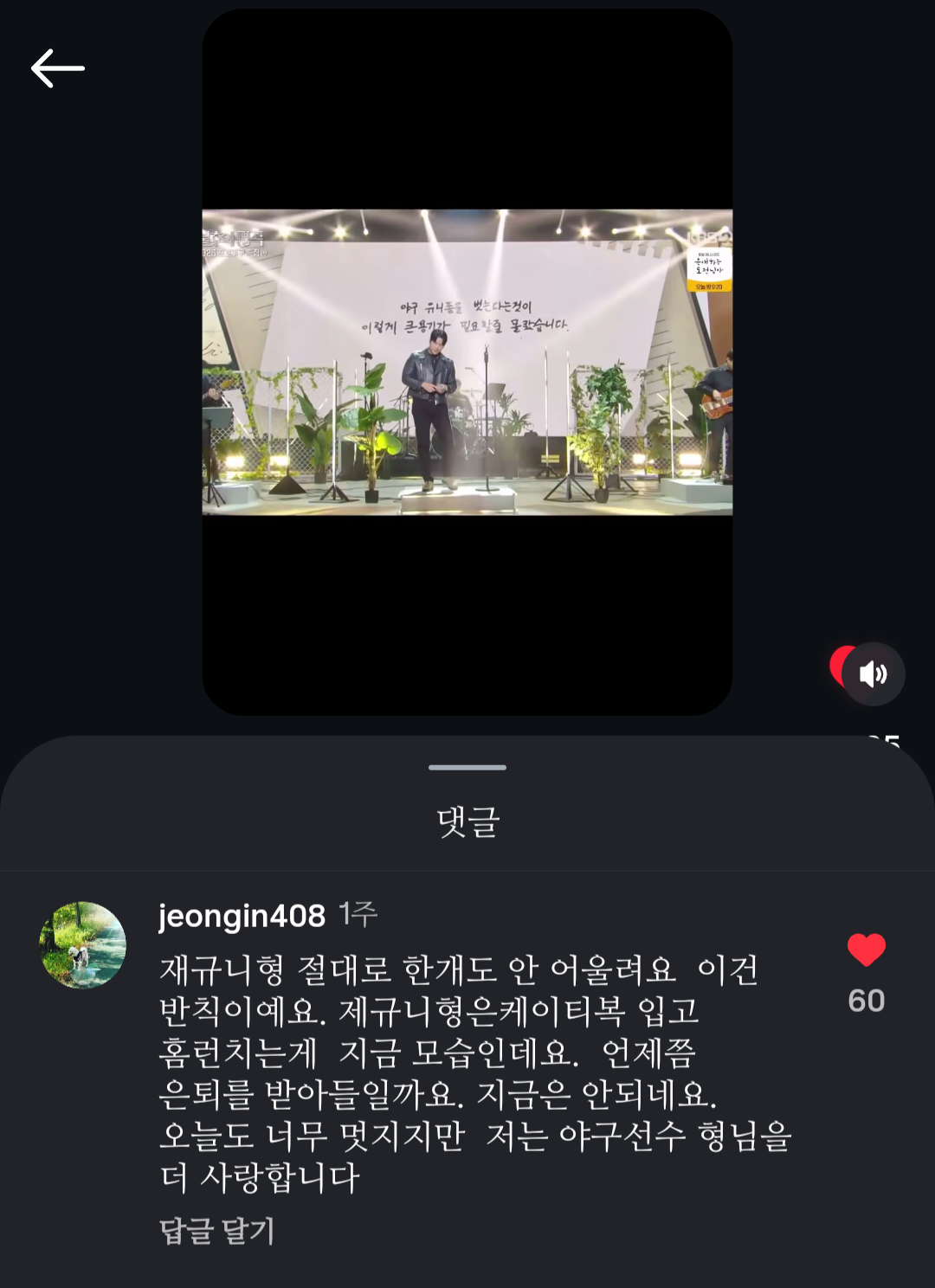Open the jeongin408 username profile
Viewport: 935px width, 1288px height.
pyautogui.click(x=242, y=916)
